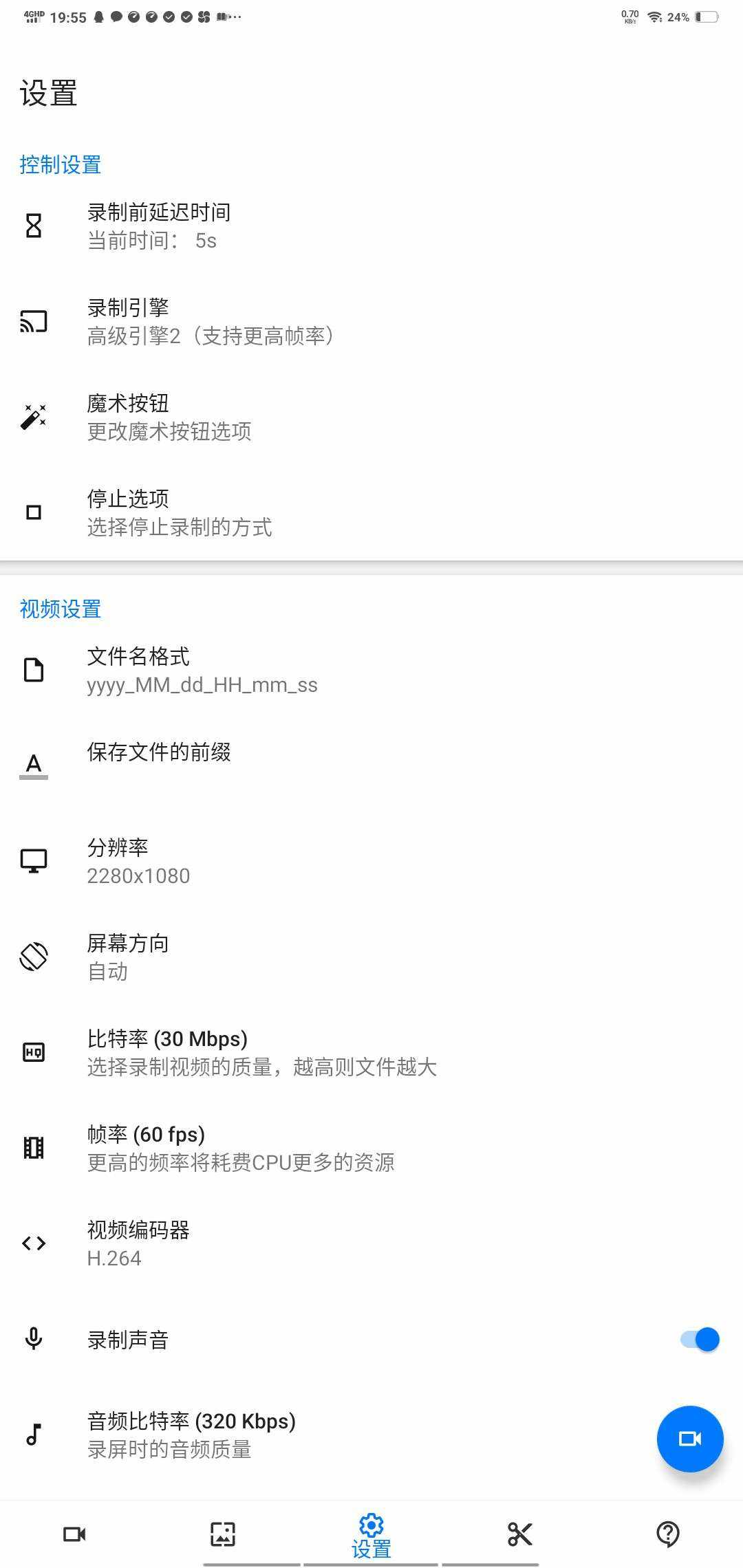Change the 文件名格式 file name format
This screenshot has width=743, height=1568.
tap(371, 671)
